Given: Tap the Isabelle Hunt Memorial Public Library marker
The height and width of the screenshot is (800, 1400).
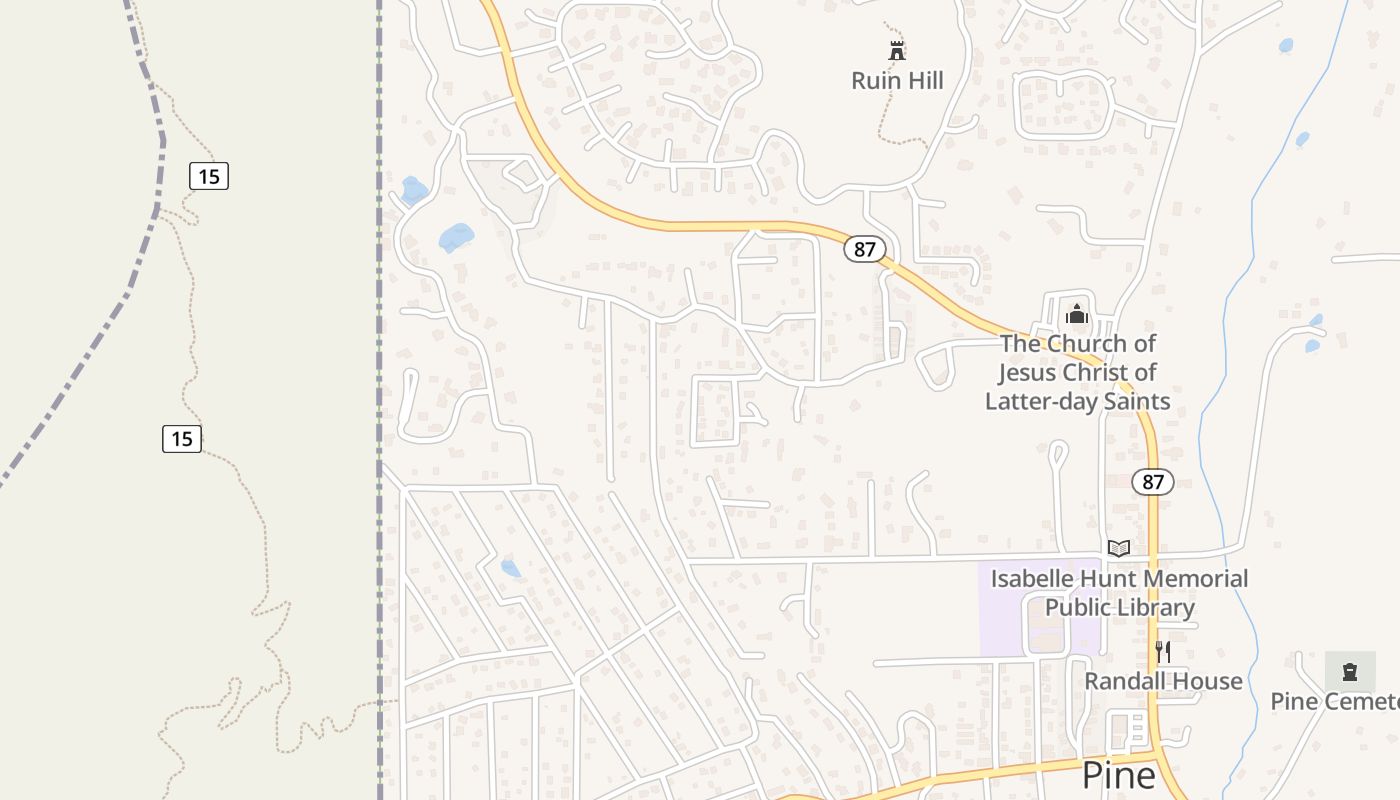Looking at the screenshot, I should [1119, 548].
